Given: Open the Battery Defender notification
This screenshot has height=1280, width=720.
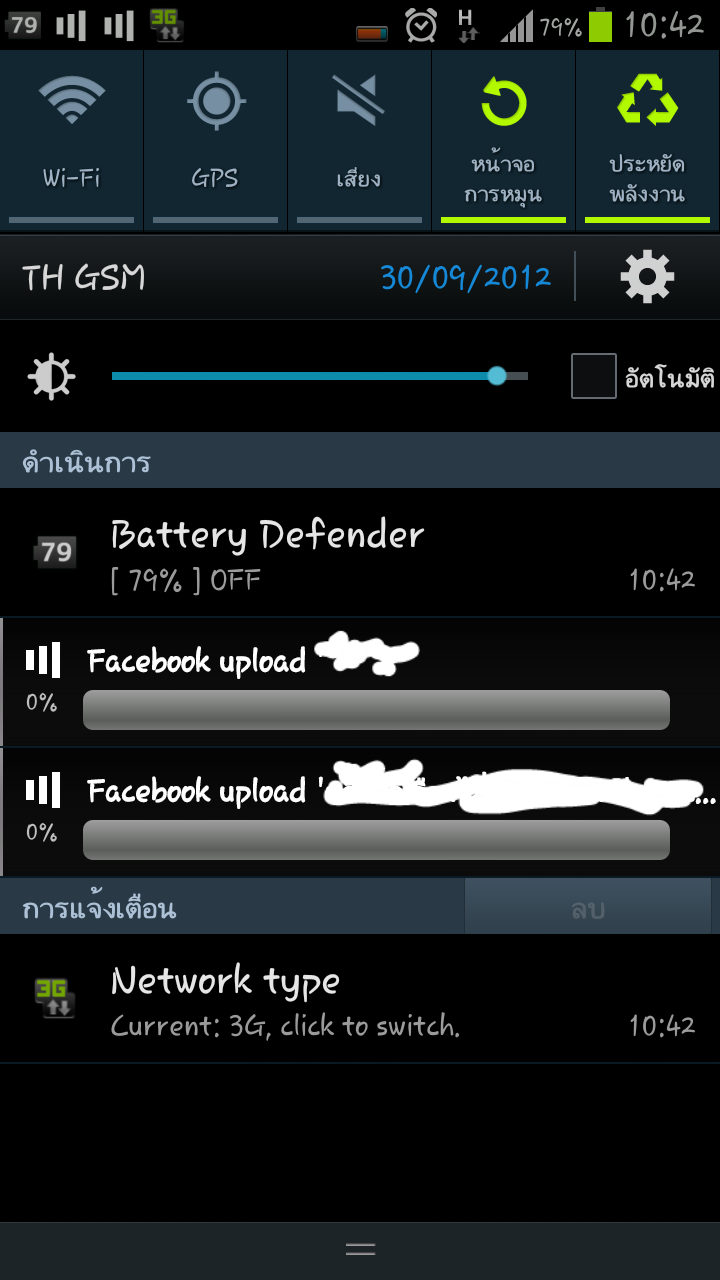Looking at the screenshot, I should coord(360,552).
